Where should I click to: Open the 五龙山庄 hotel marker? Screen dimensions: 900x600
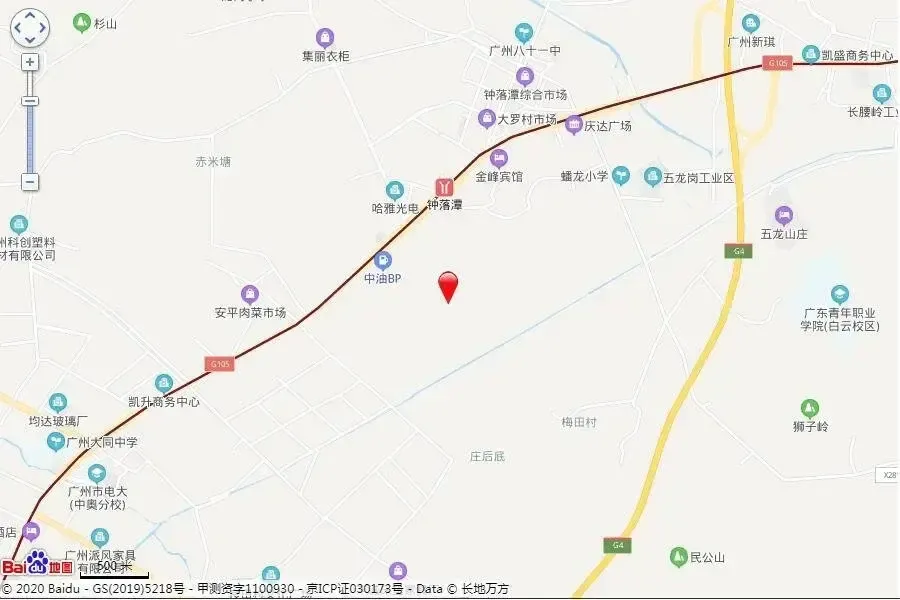tap(783, 216)
